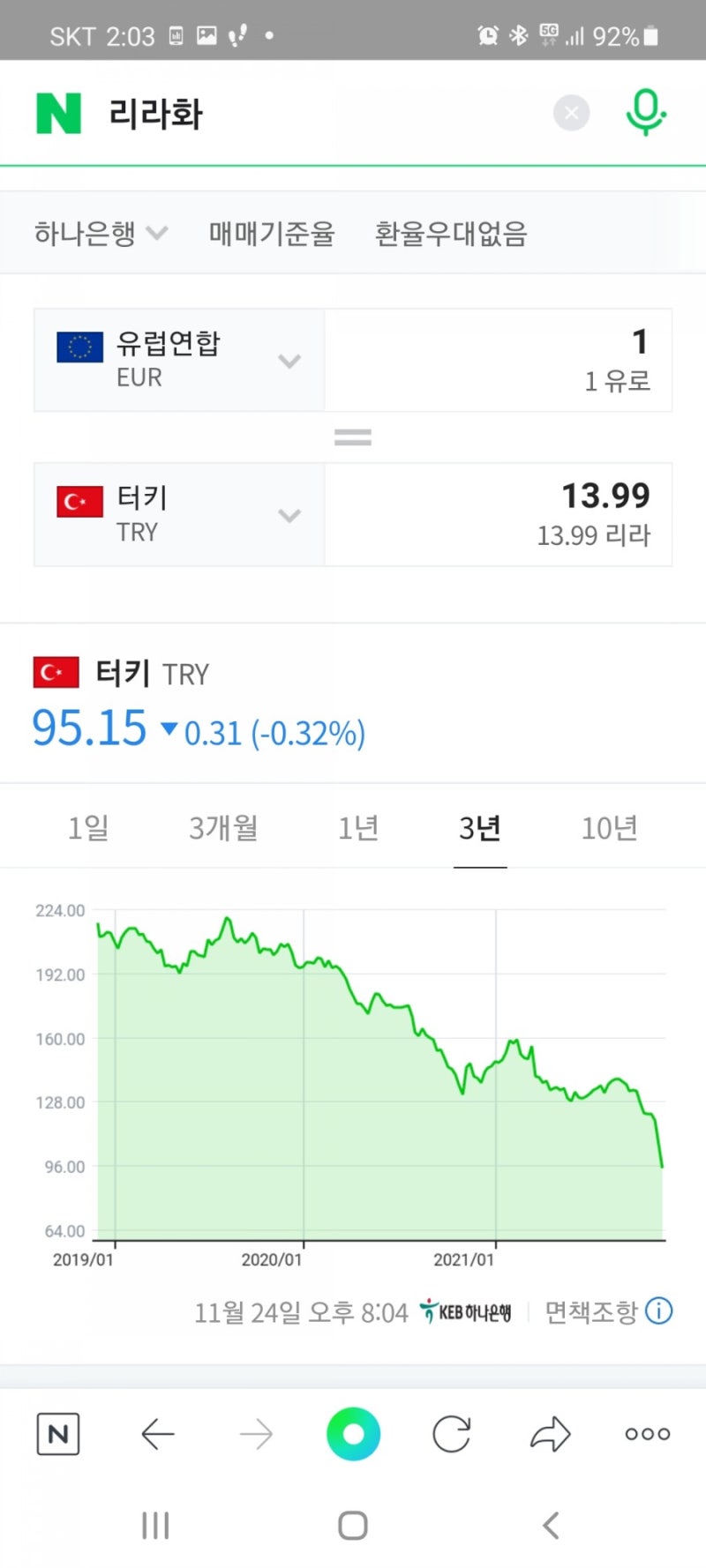
Task: Switch to the 1일 chart tab
Action: click(x=86, y=827)
